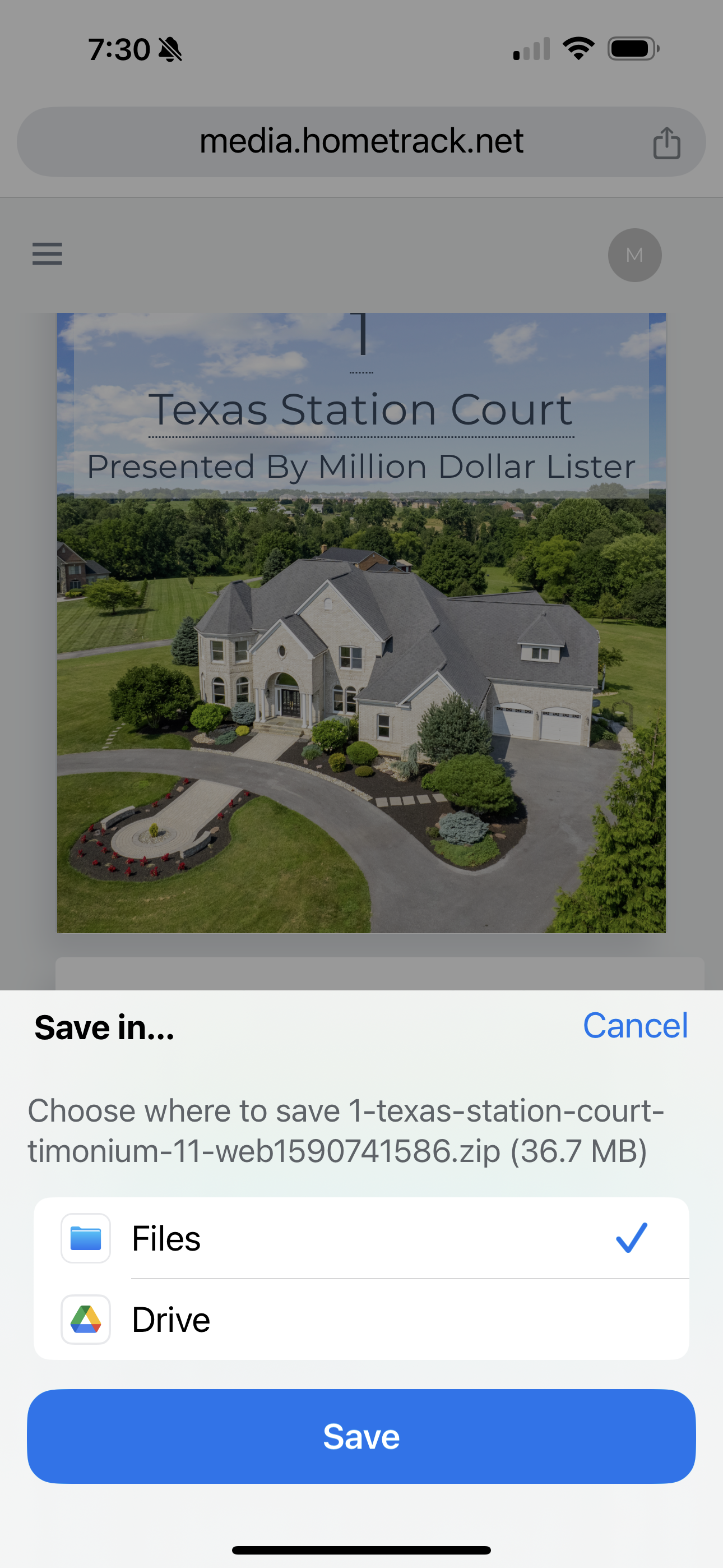Viewport: 723px width, 1568px height.
Task: Tap the share icon in the address bar
Action: 666,142
